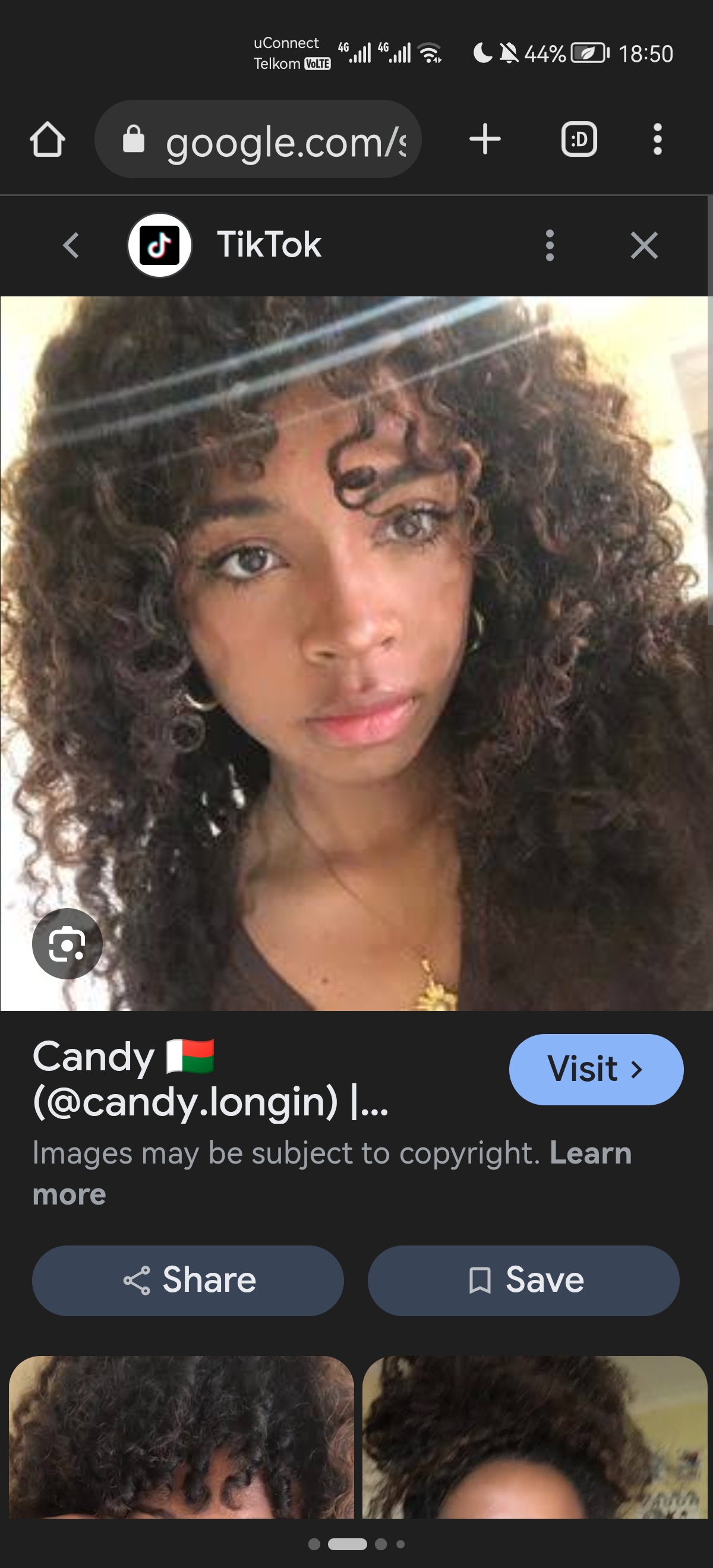Search this image with Google Lens

point(67,944)
